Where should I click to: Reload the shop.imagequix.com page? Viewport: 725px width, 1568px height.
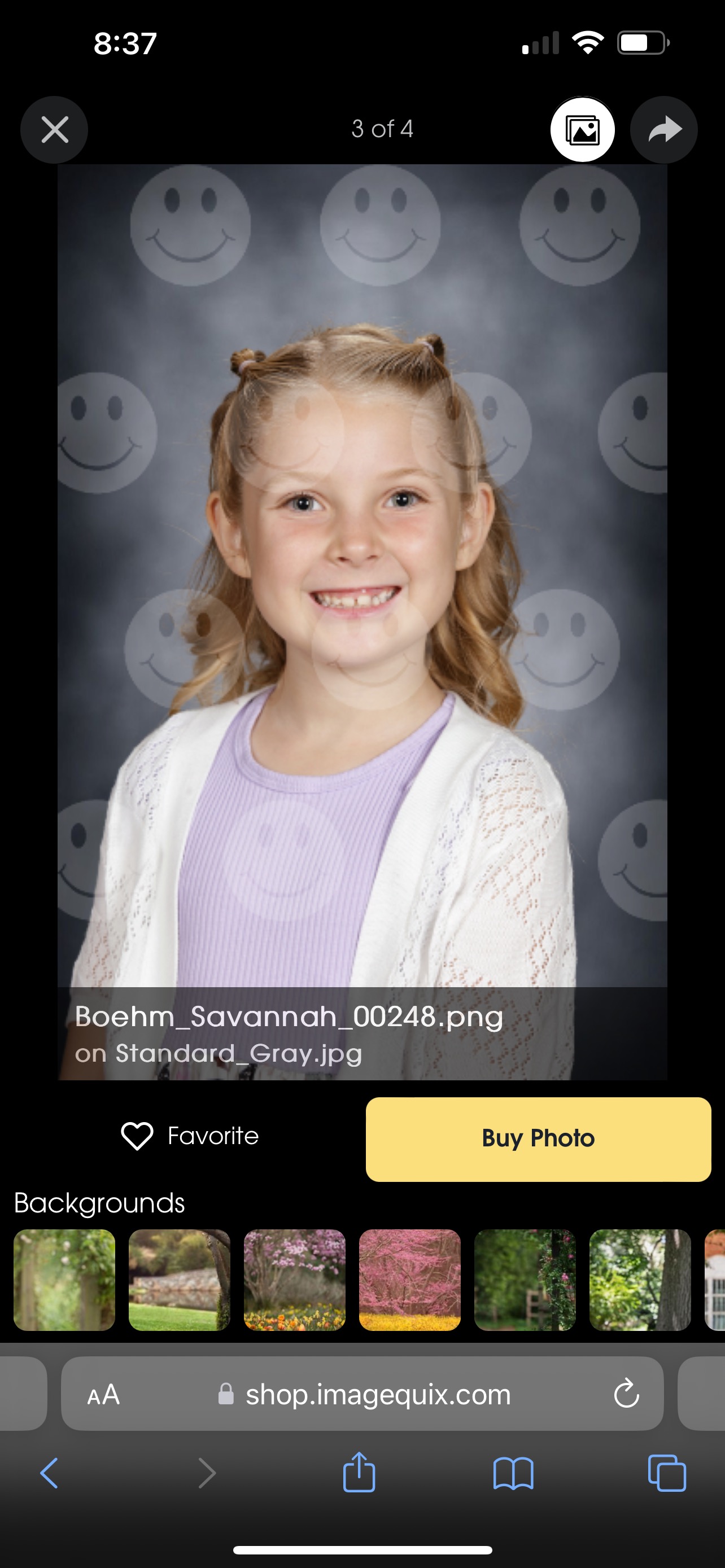(x=626, y=1394)
